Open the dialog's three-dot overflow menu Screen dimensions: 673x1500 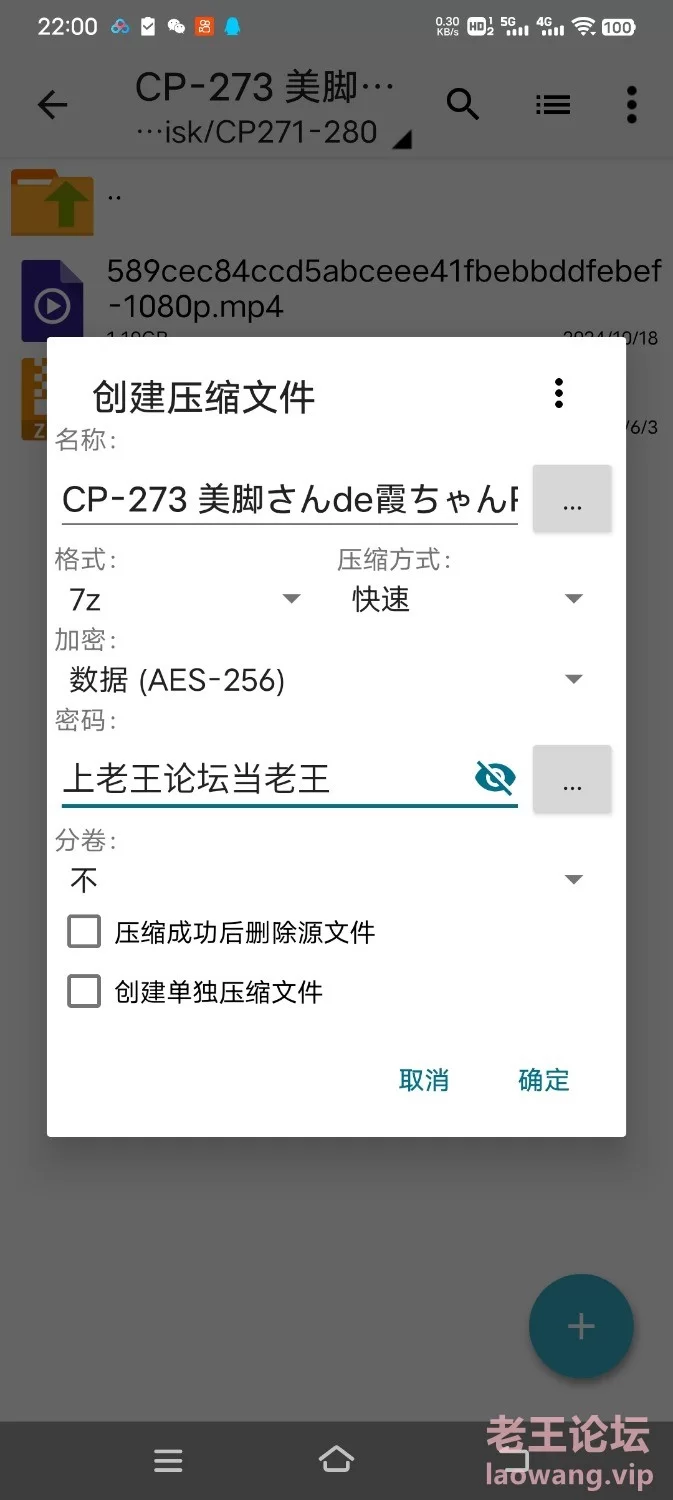point(559,393)
